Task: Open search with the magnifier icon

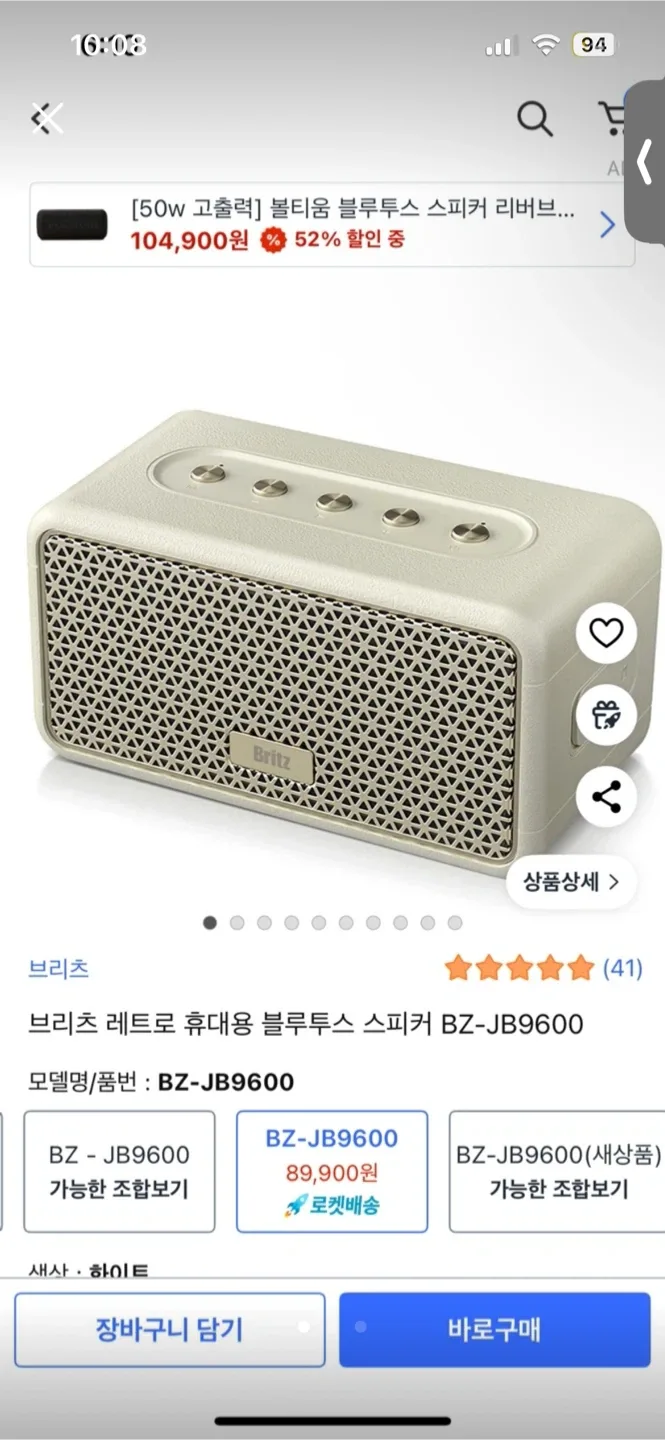Action: pos(534,120)
